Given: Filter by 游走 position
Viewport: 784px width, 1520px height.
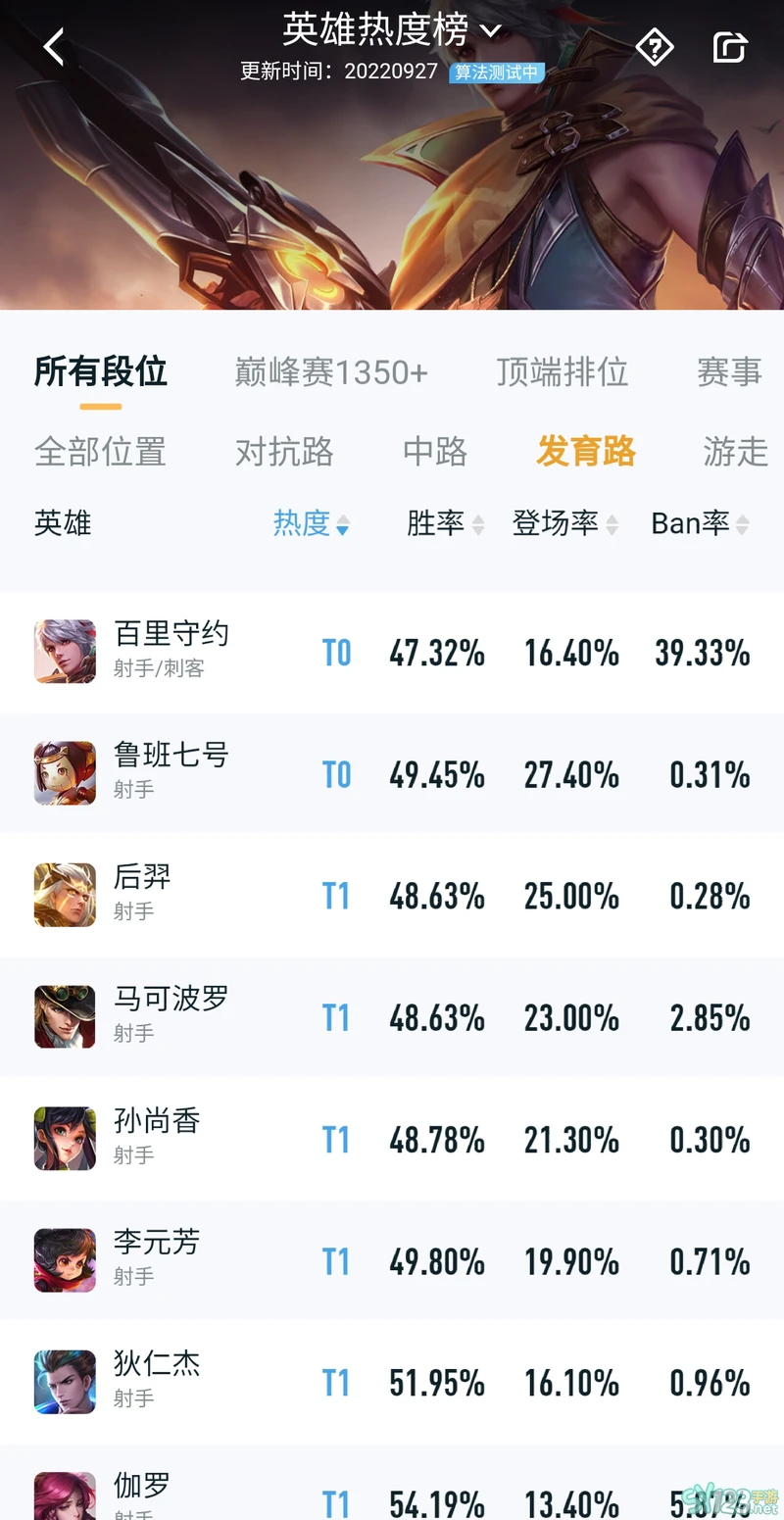Looking at the screenshot, I should (735, 452).
